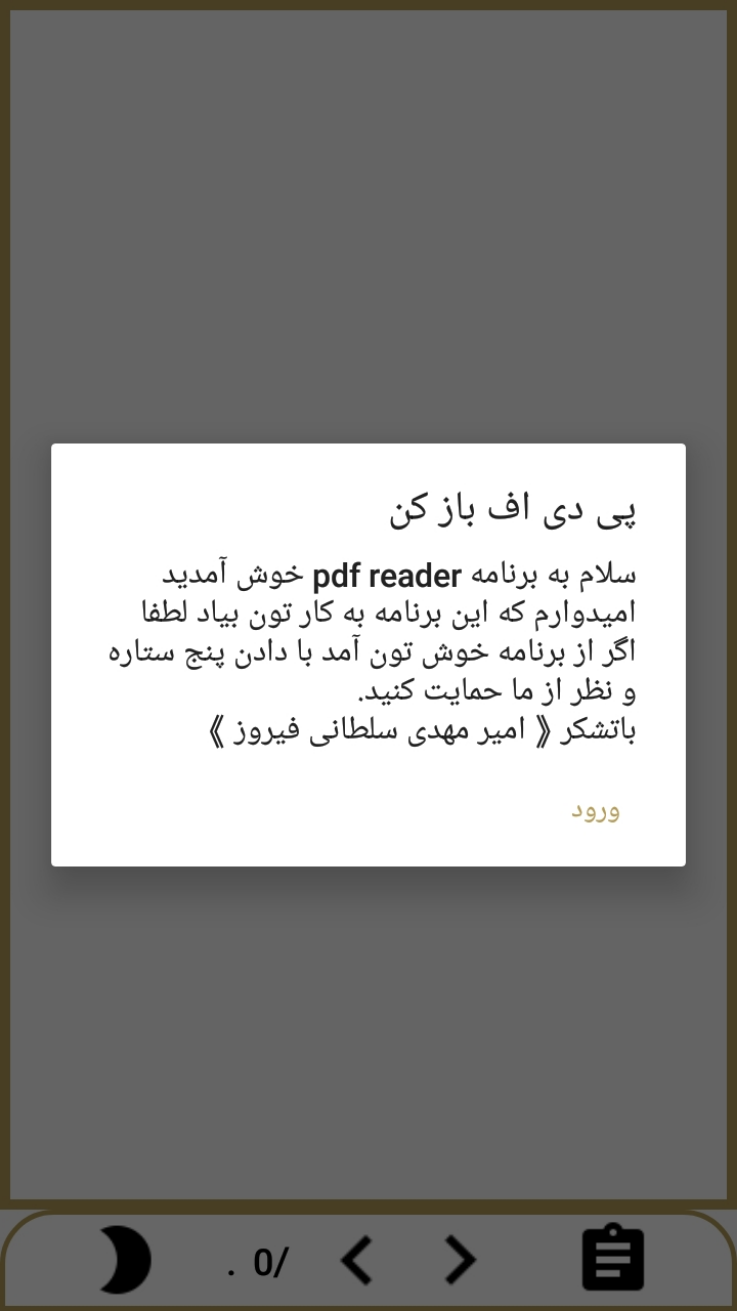Go to the previous page arrow
Screen dimensions: 737x1311
pyautogui.click(x=357, y=1261)
